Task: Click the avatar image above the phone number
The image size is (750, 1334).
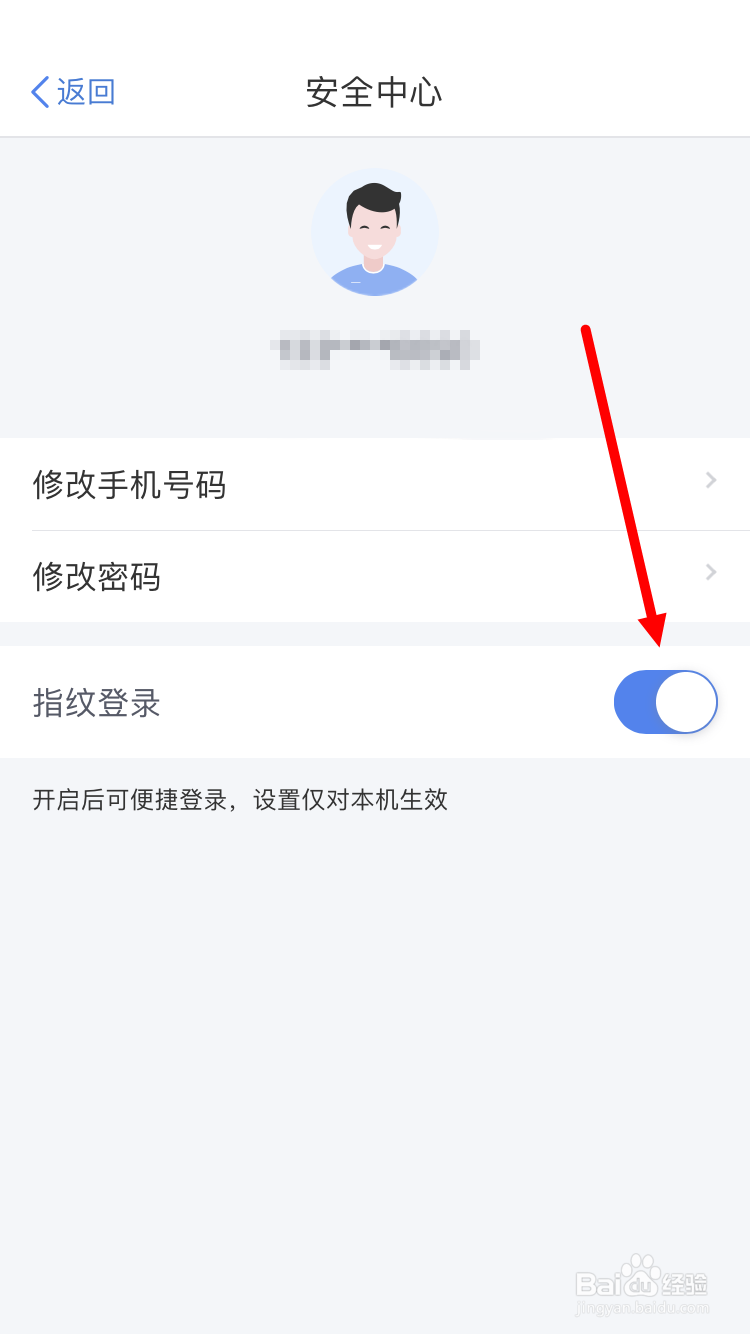Action: pos(375,232)
